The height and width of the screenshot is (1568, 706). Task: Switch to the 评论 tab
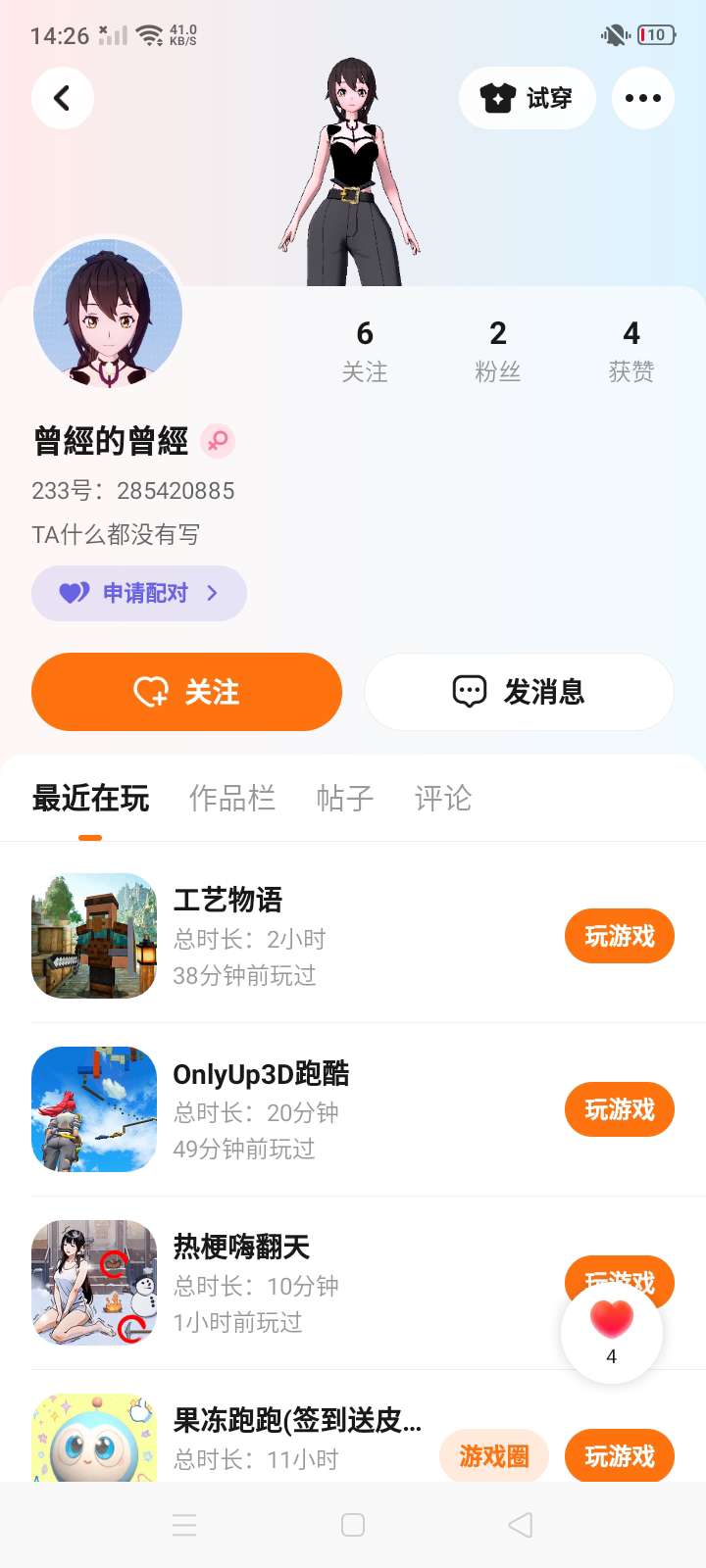click(x=443, y=799)
